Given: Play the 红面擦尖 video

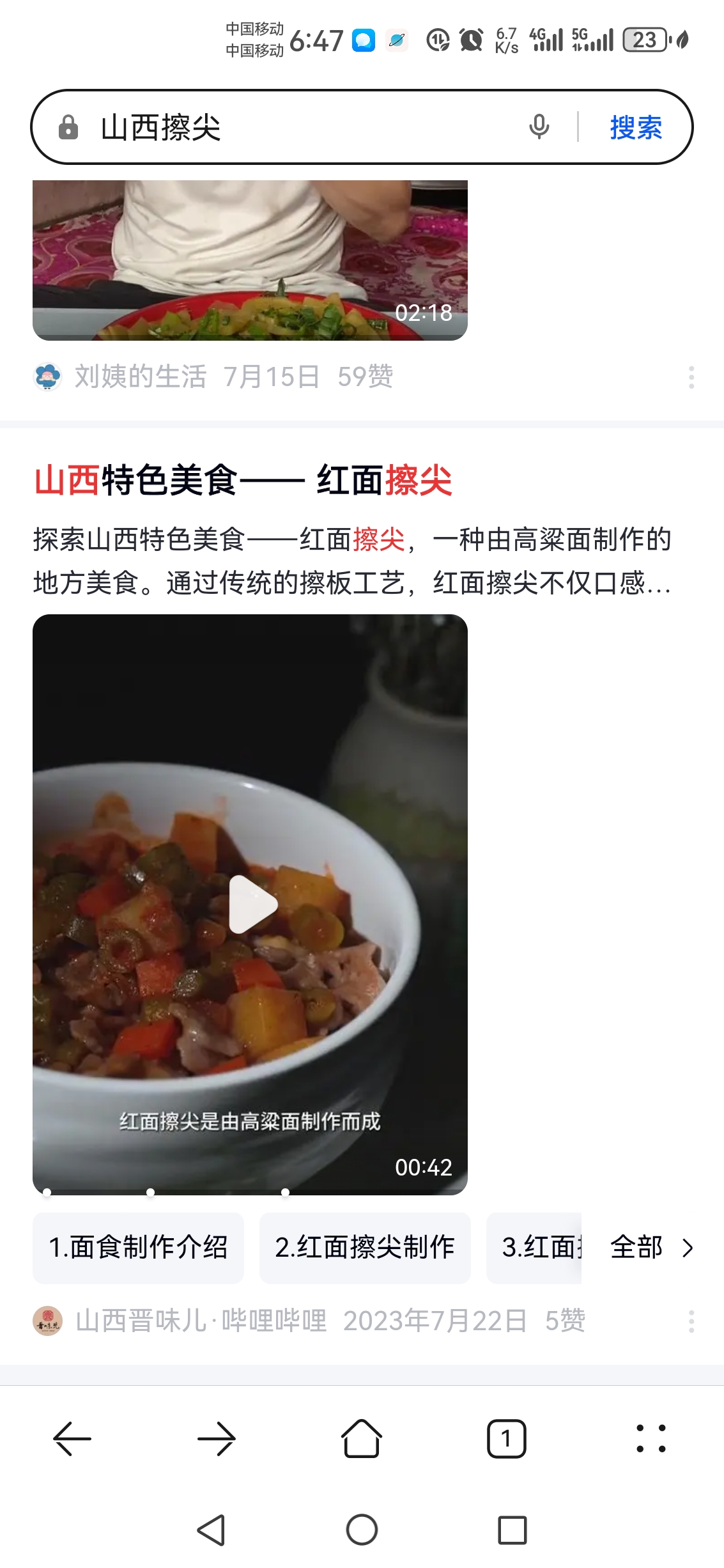Looking at the screenshot, I should [253, 904].
